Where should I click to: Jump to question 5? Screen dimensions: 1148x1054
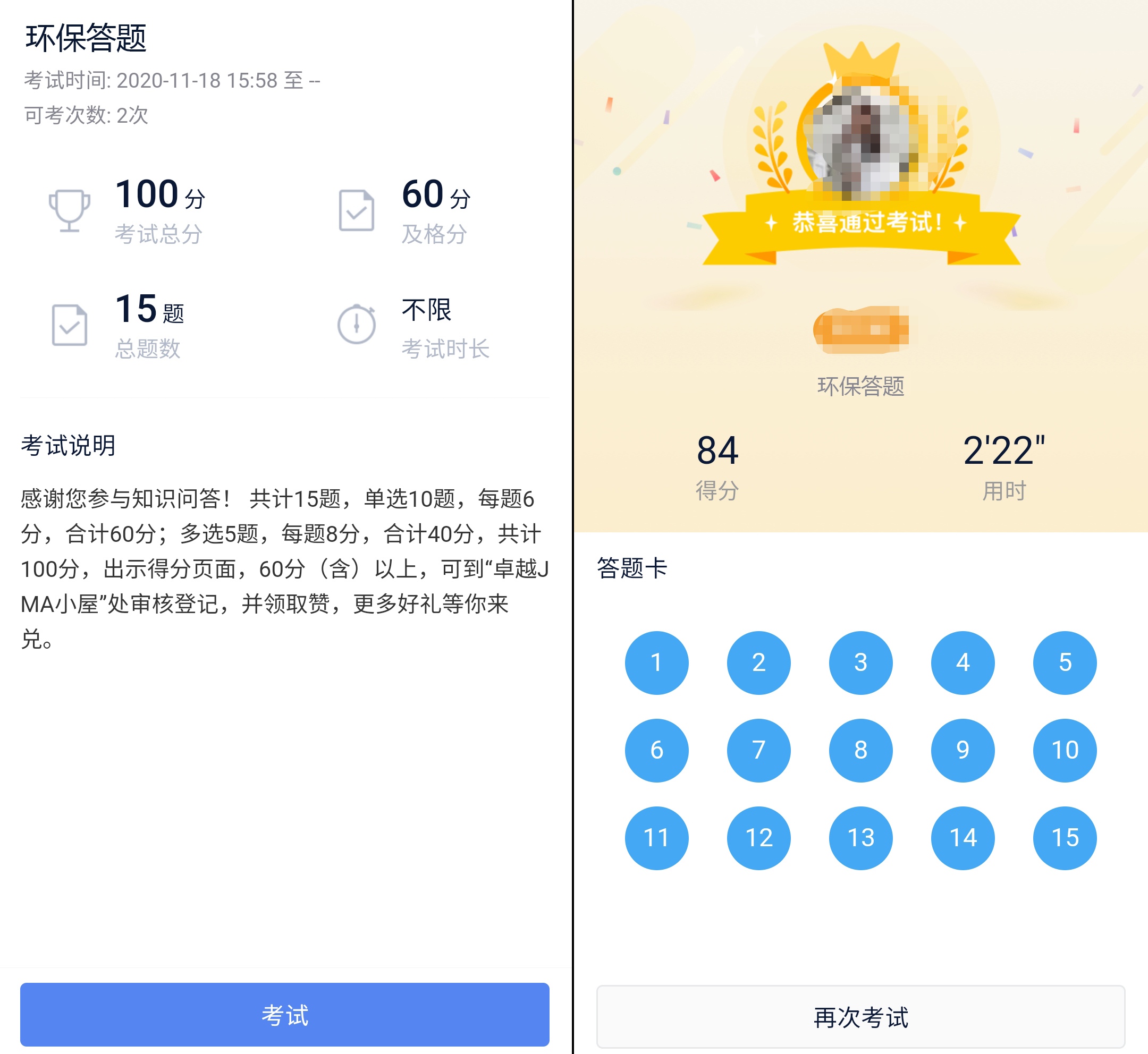[1065, 663]
